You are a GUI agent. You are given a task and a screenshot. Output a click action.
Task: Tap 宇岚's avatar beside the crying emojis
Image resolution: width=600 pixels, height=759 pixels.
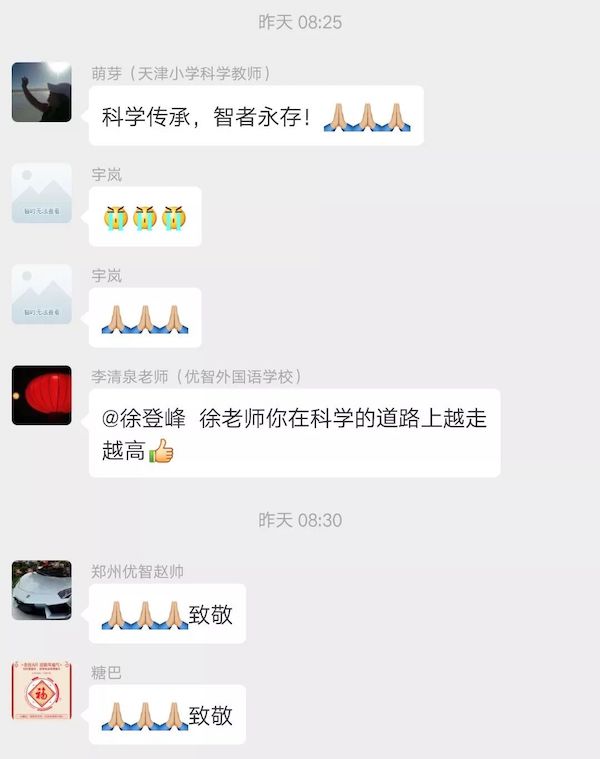[x=41, y=193]
